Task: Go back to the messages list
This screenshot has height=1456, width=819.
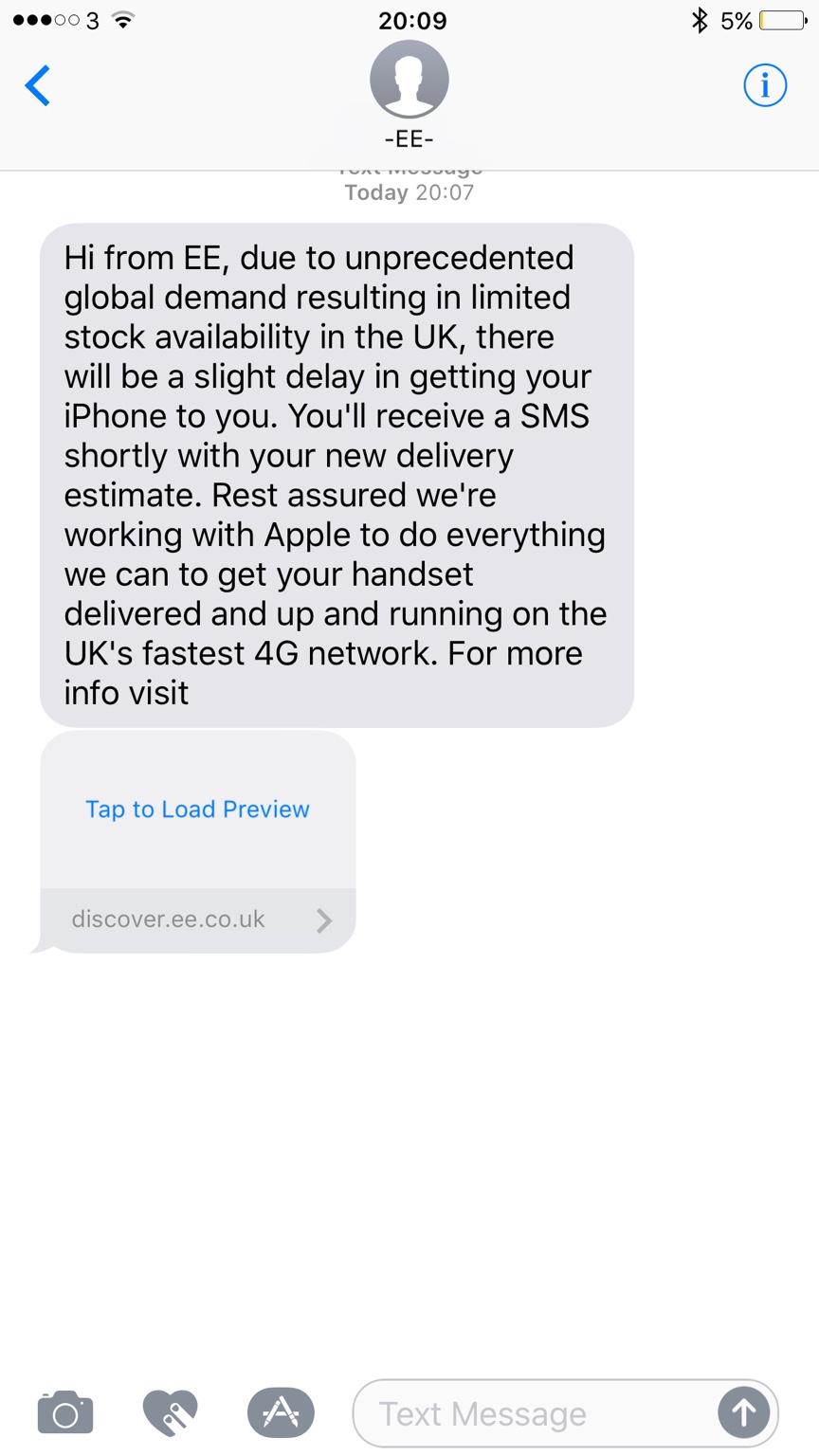Action: (x=38, y=86)
